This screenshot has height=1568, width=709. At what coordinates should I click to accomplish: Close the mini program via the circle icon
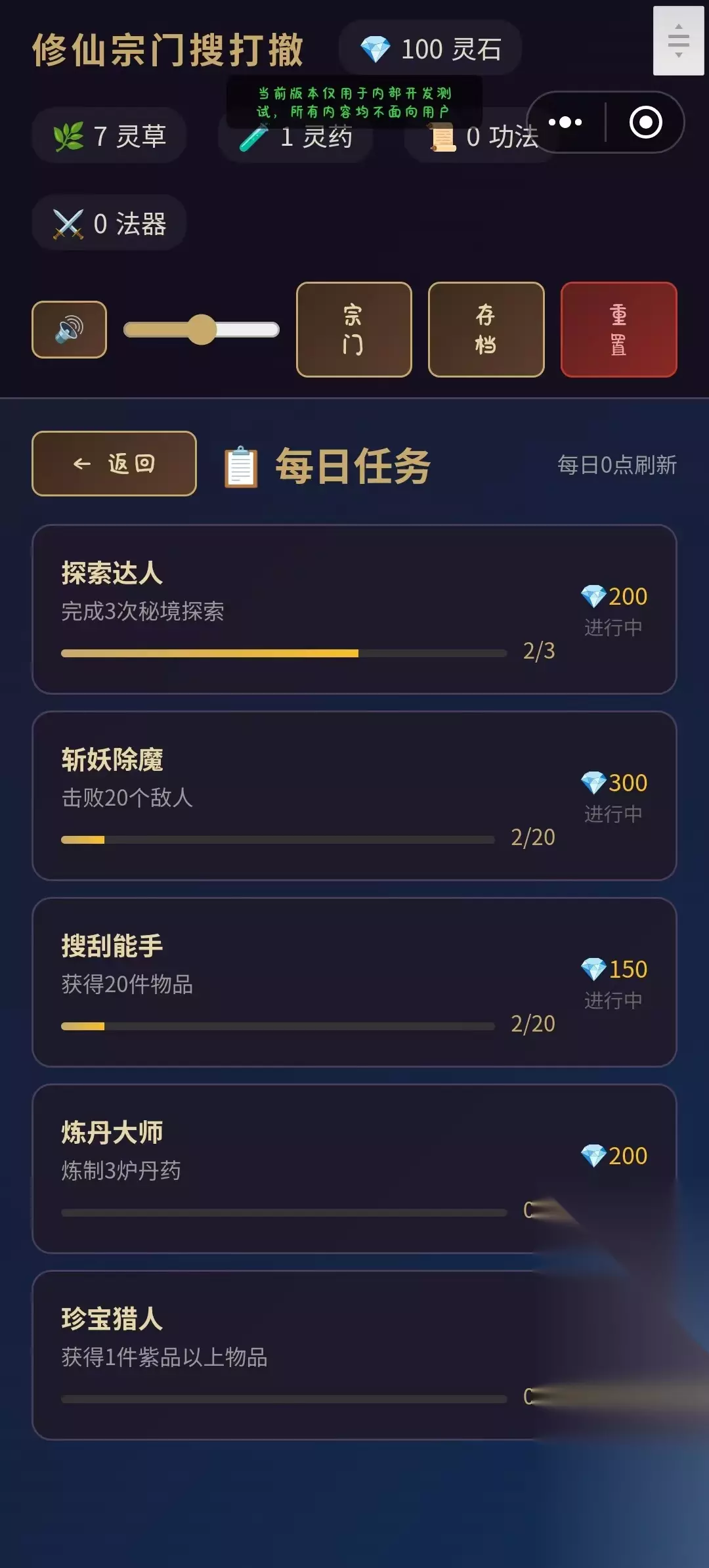646,122
